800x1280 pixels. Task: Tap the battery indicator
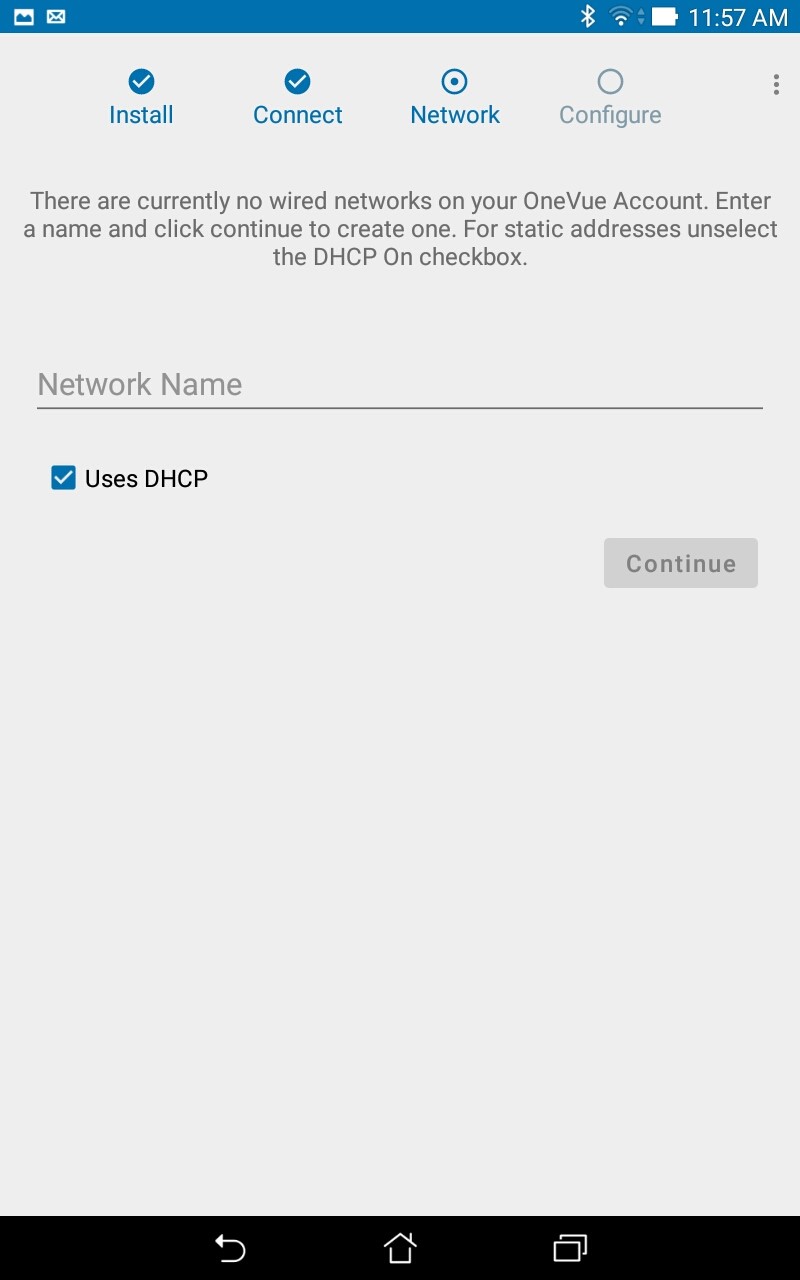pos(664,15)
